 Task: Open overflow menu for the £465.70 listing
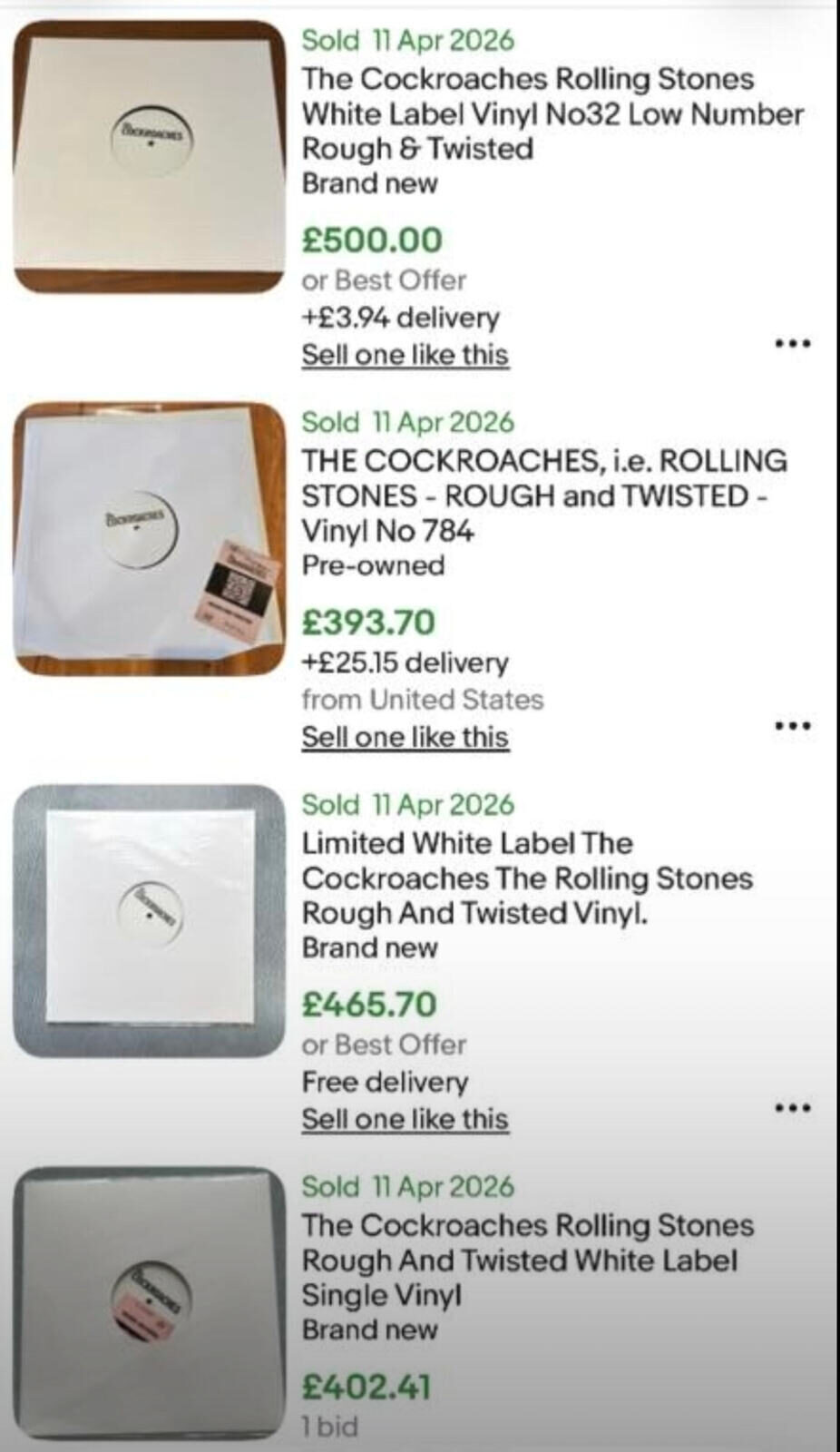click(x=792, y=1108)
